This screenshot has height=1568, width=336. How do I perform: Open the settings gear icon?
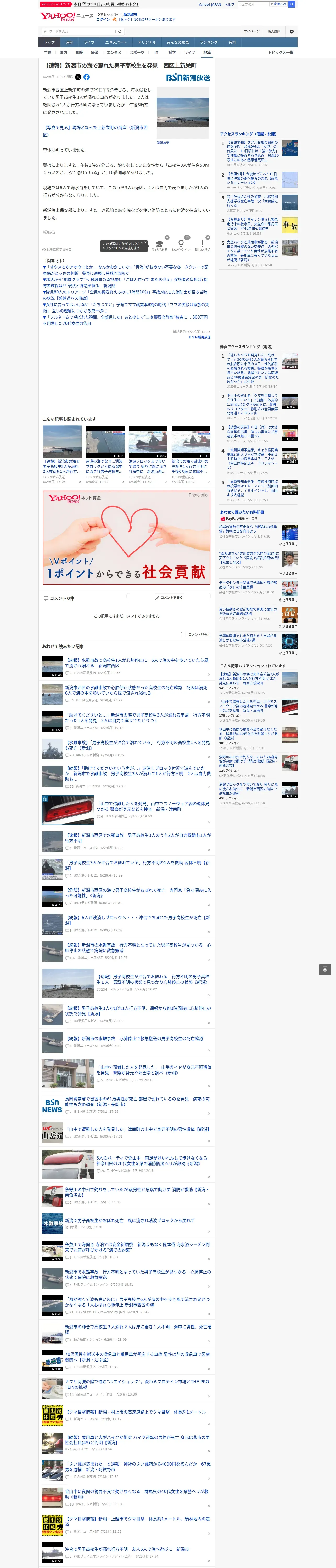pyautogui.click(x=292, y=32)
